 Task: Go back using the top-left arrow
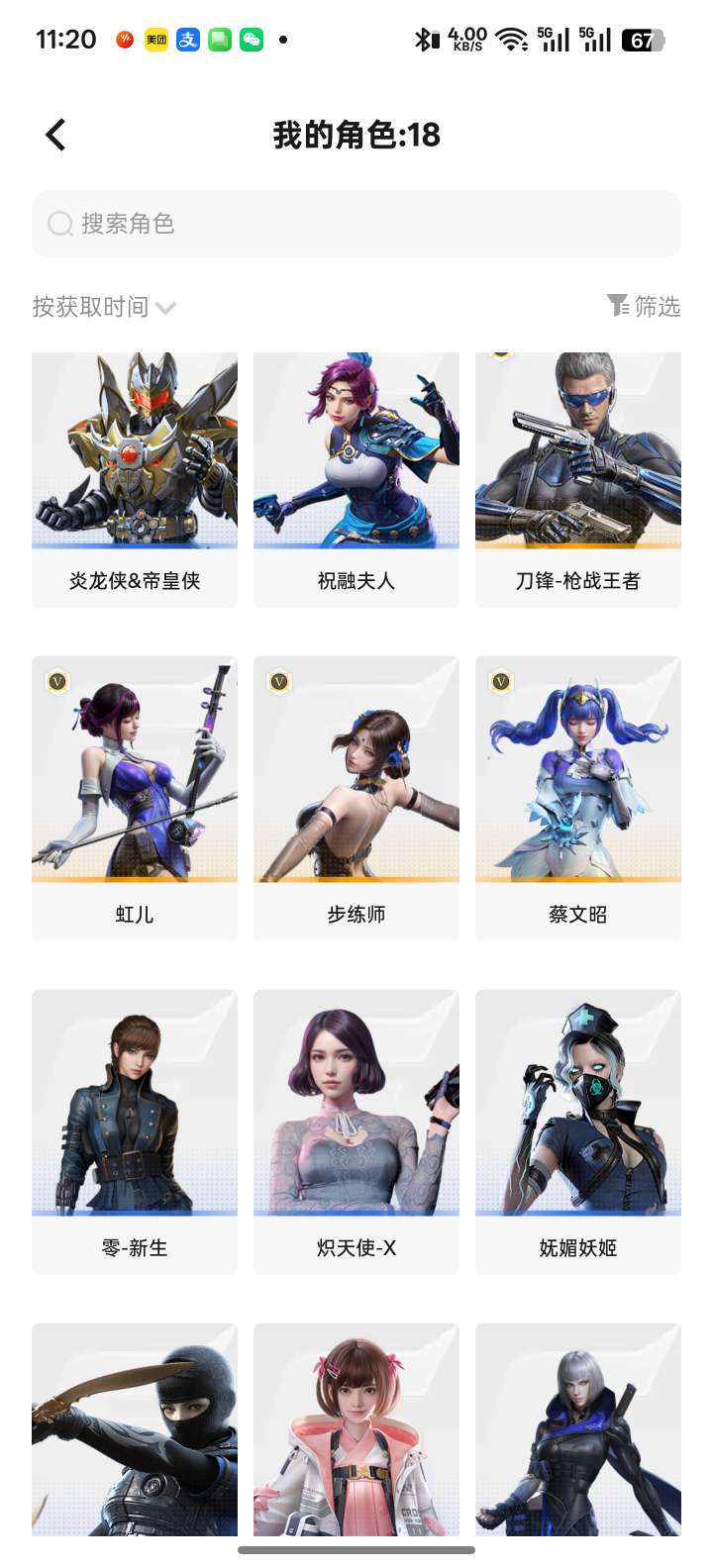click(55, 135)
